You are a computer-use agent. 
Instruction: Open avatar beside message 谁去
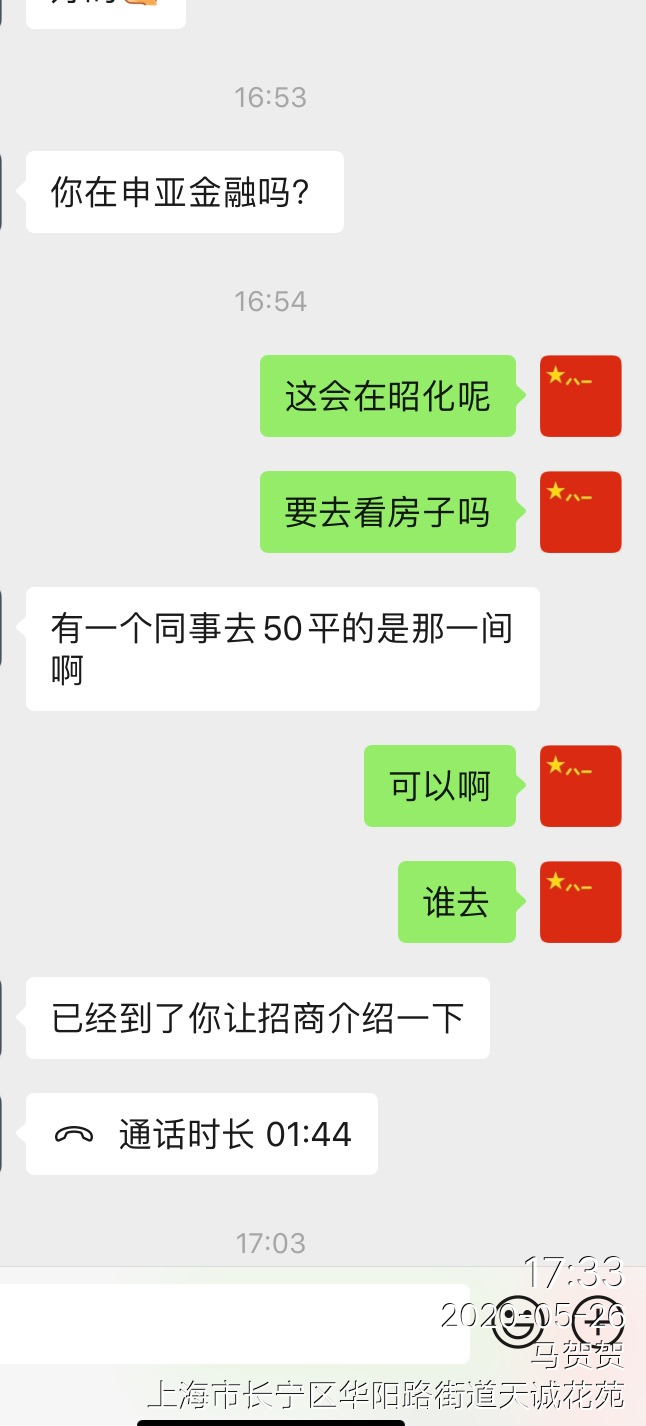pos(580,902)
